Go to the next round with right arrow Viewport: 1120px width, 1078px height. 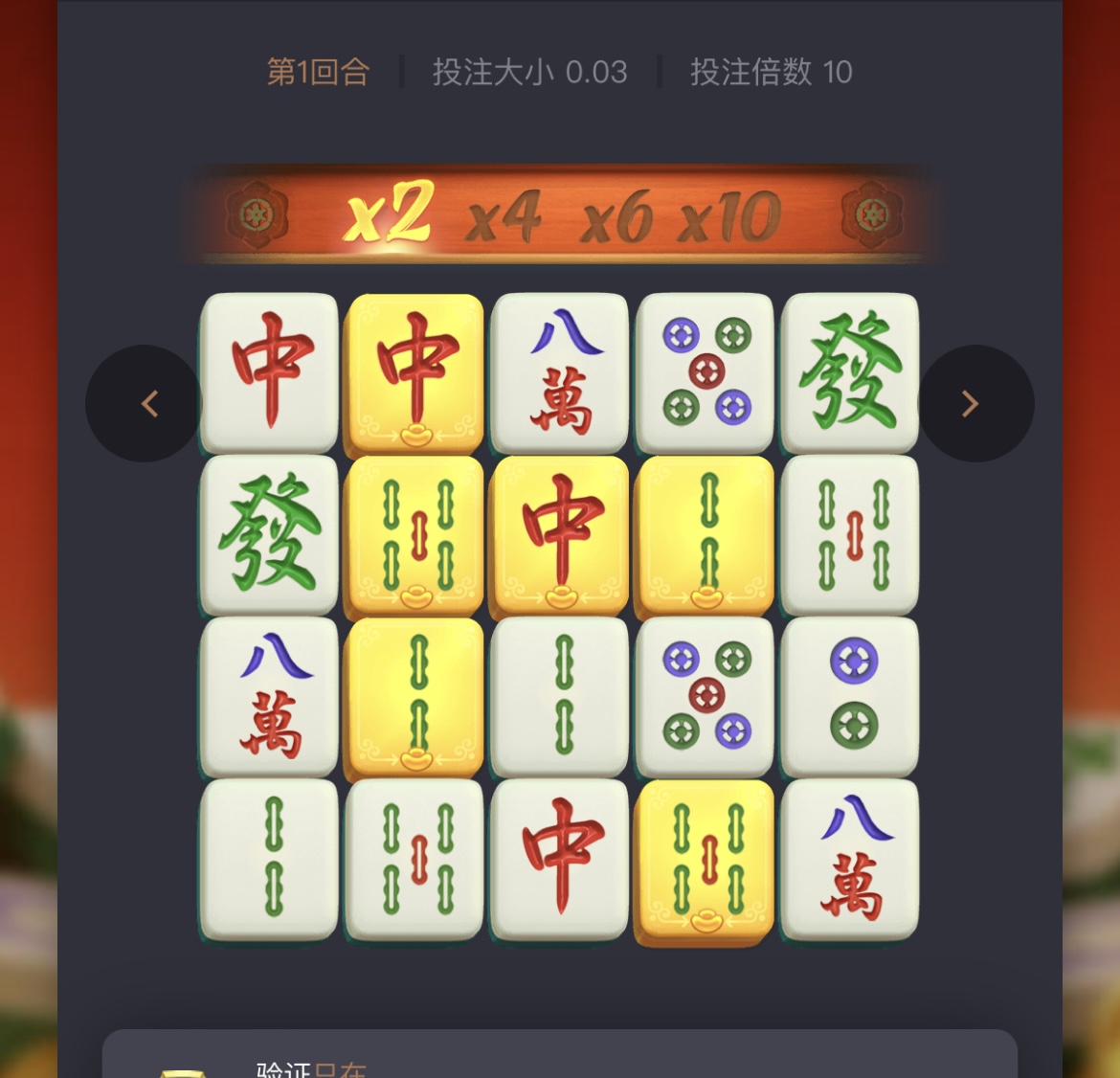coord(974,404)
